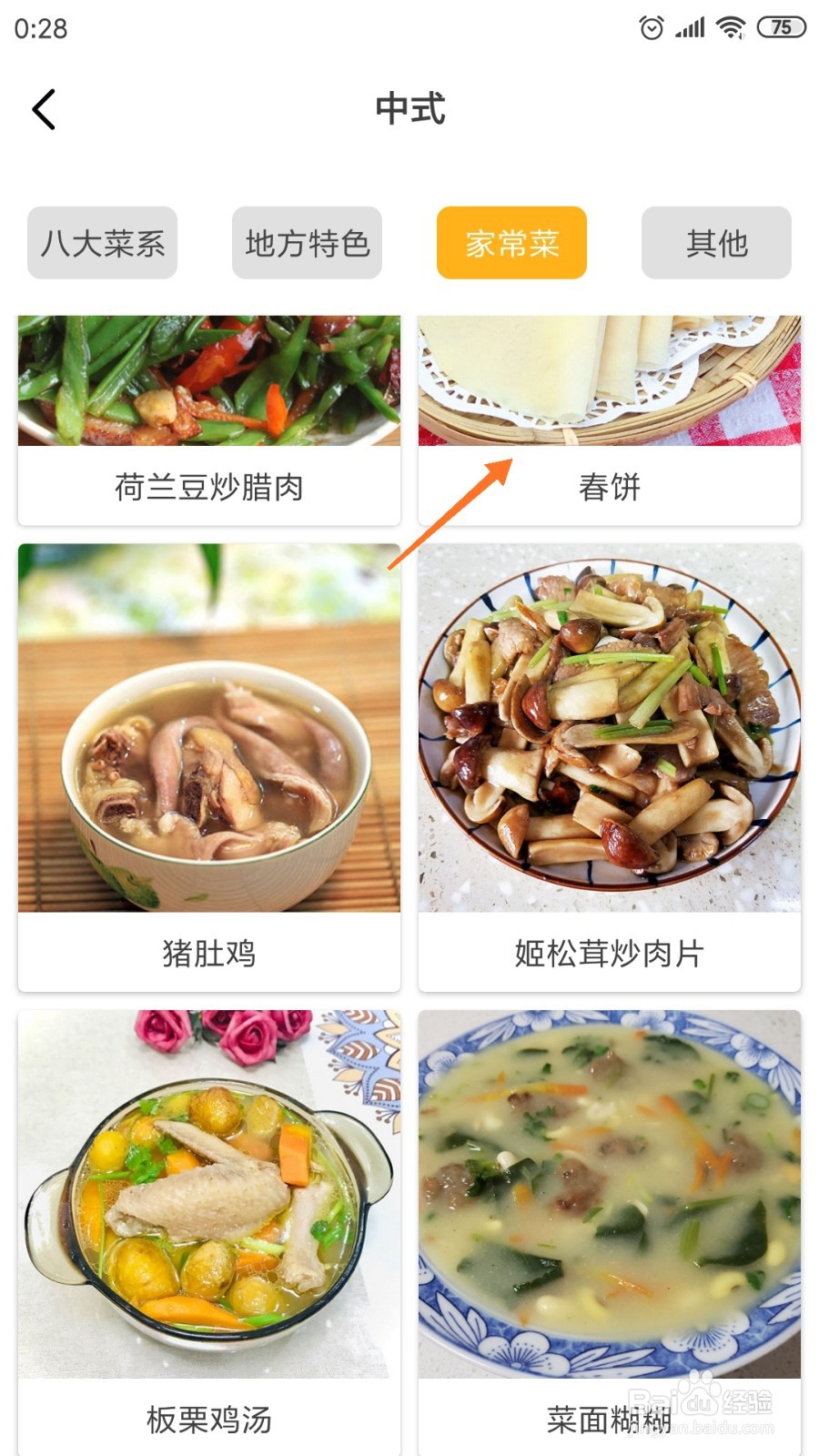This screenshot has height=1456, width=819.
Task: Tap the 家常菜 tab
Action: 511,242
